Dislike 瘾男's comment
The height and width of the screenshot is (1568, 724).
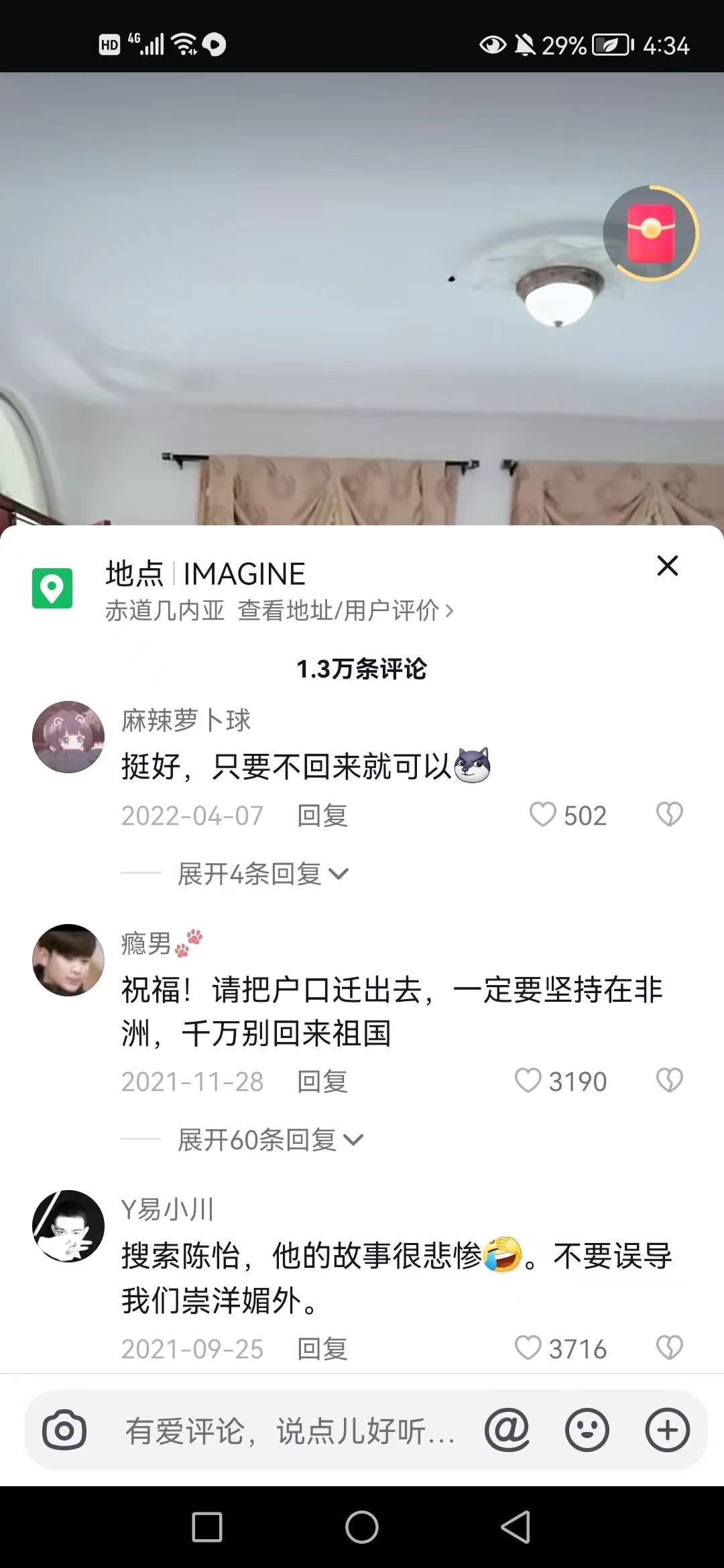669,1081
